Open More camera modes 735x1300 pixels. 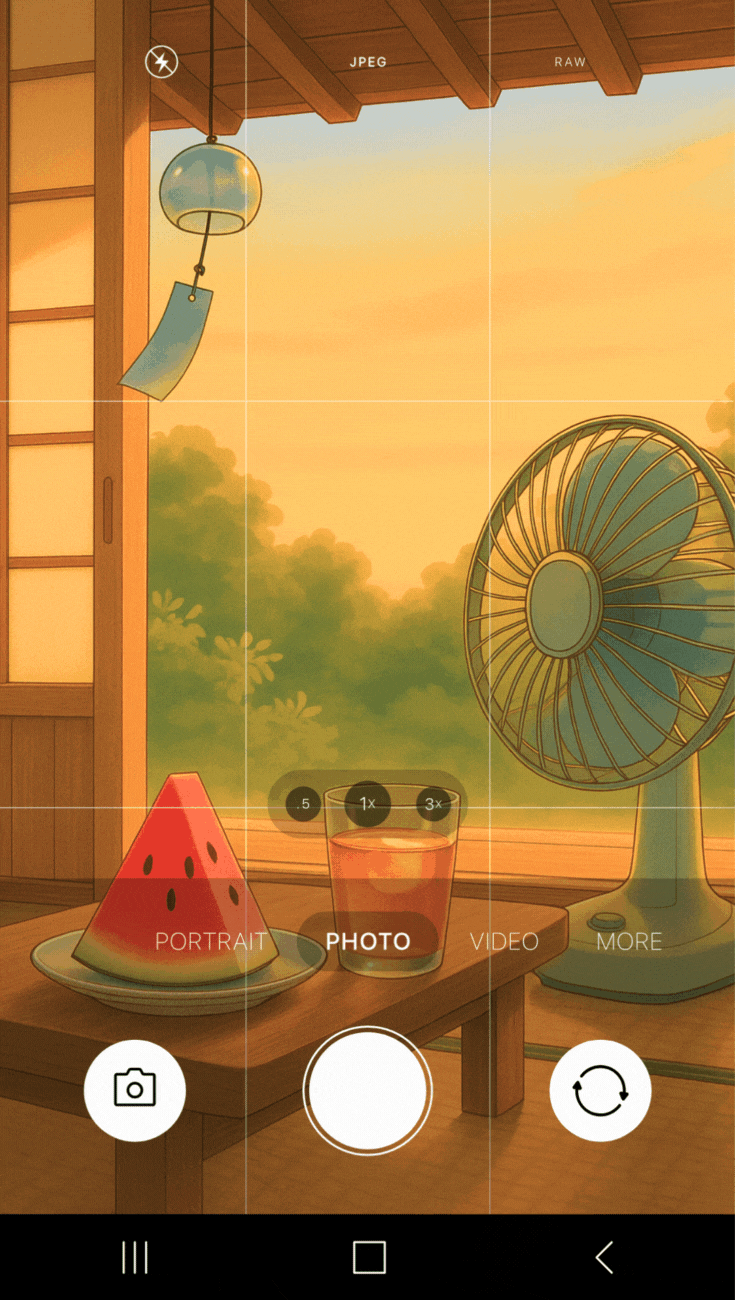[629, 941]
